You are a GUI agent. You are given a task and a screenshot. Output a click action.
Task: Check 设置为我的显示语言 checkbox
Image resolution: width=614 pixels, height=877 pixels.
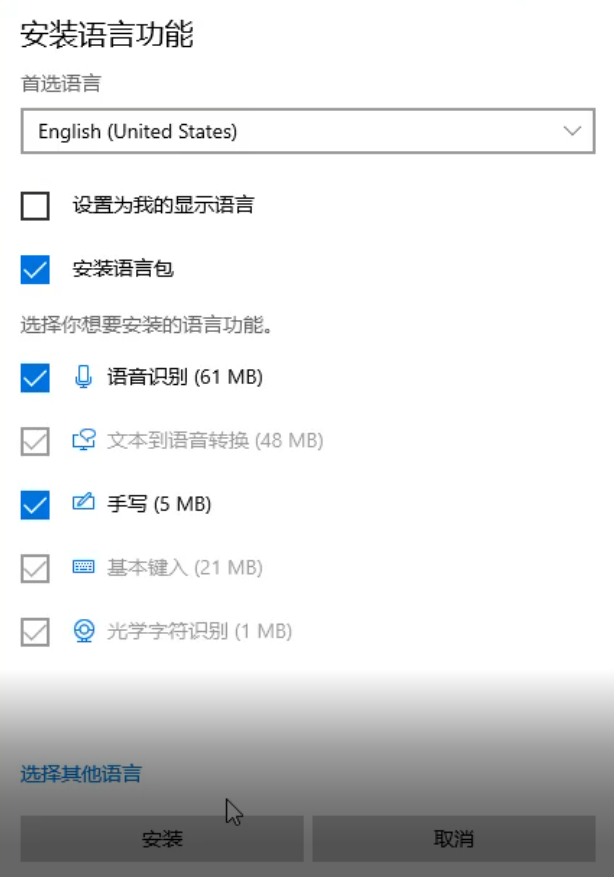click(x=35, y=206)
